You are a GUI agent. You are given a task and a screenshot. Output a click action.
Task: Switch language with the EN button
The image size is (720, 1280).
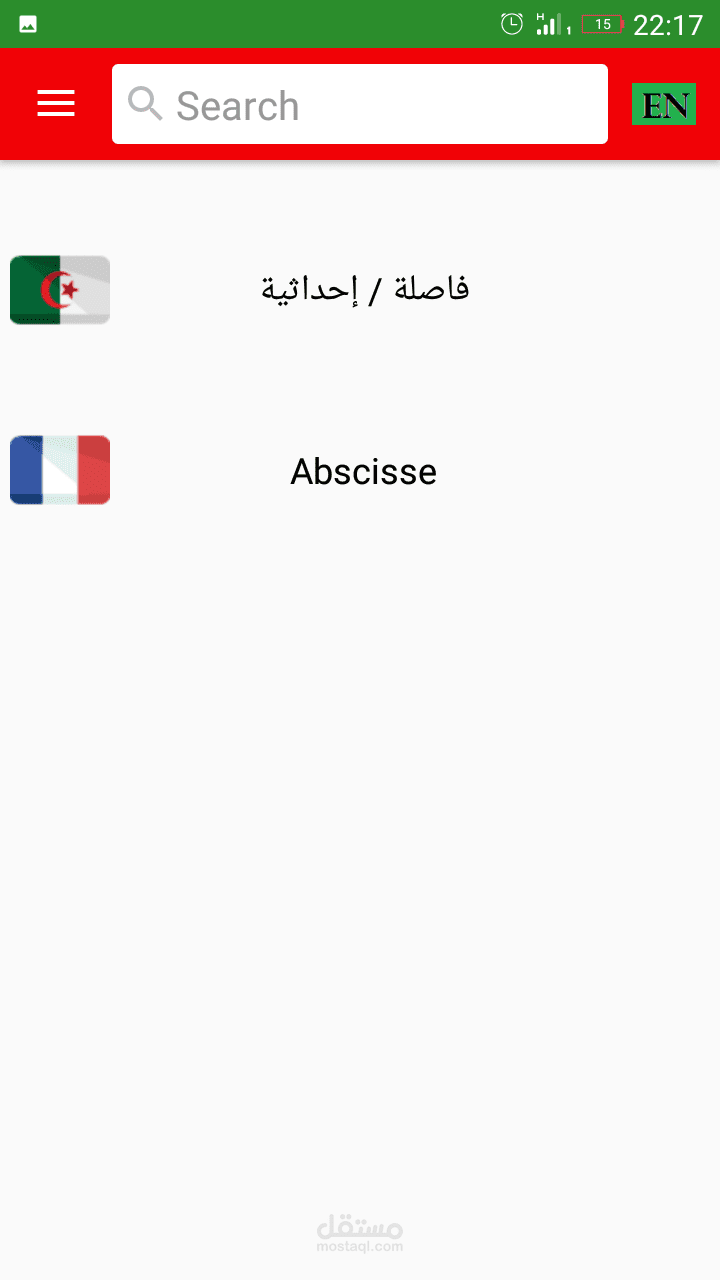664,104
